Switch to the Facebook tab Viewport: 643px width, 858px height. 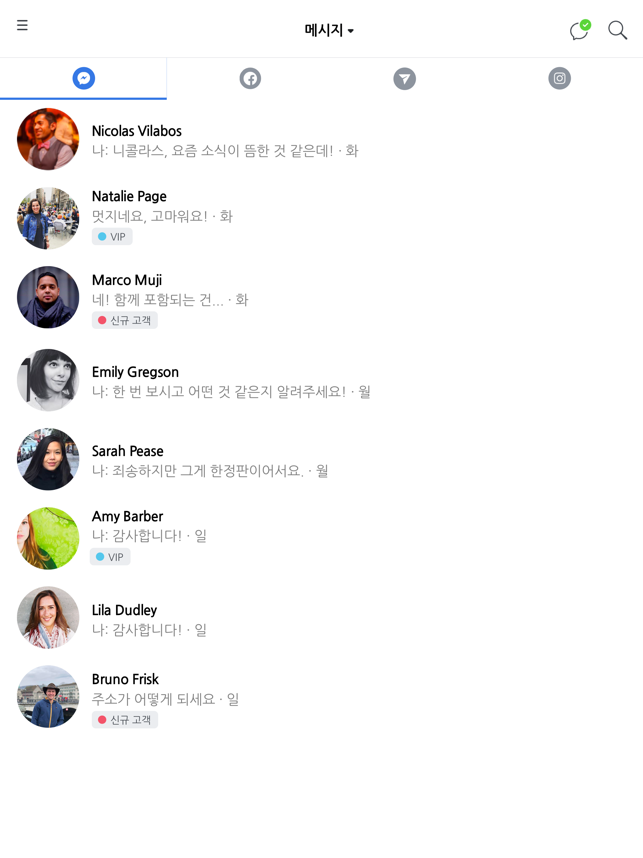click(x=250, y=79)
